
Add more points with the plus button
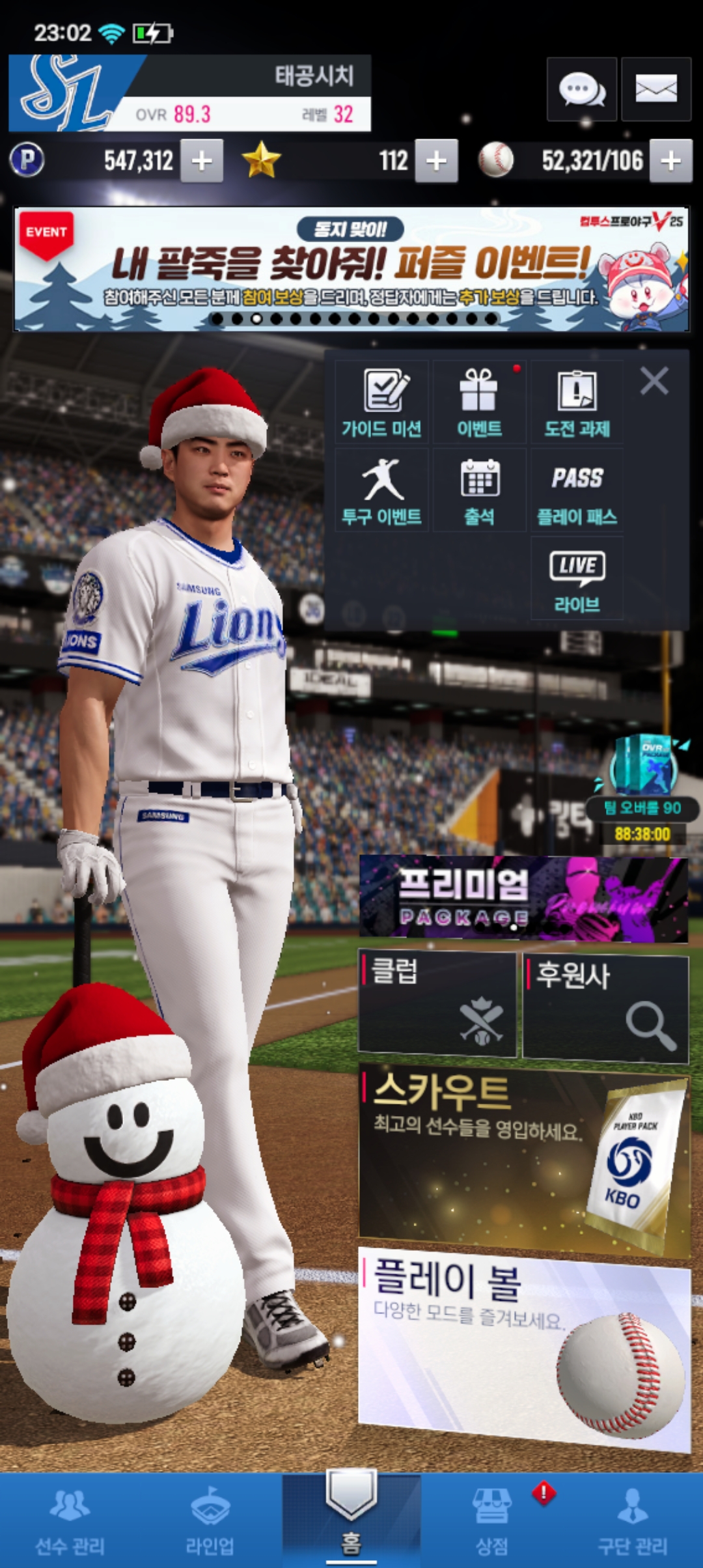click(x=202, y=161)
